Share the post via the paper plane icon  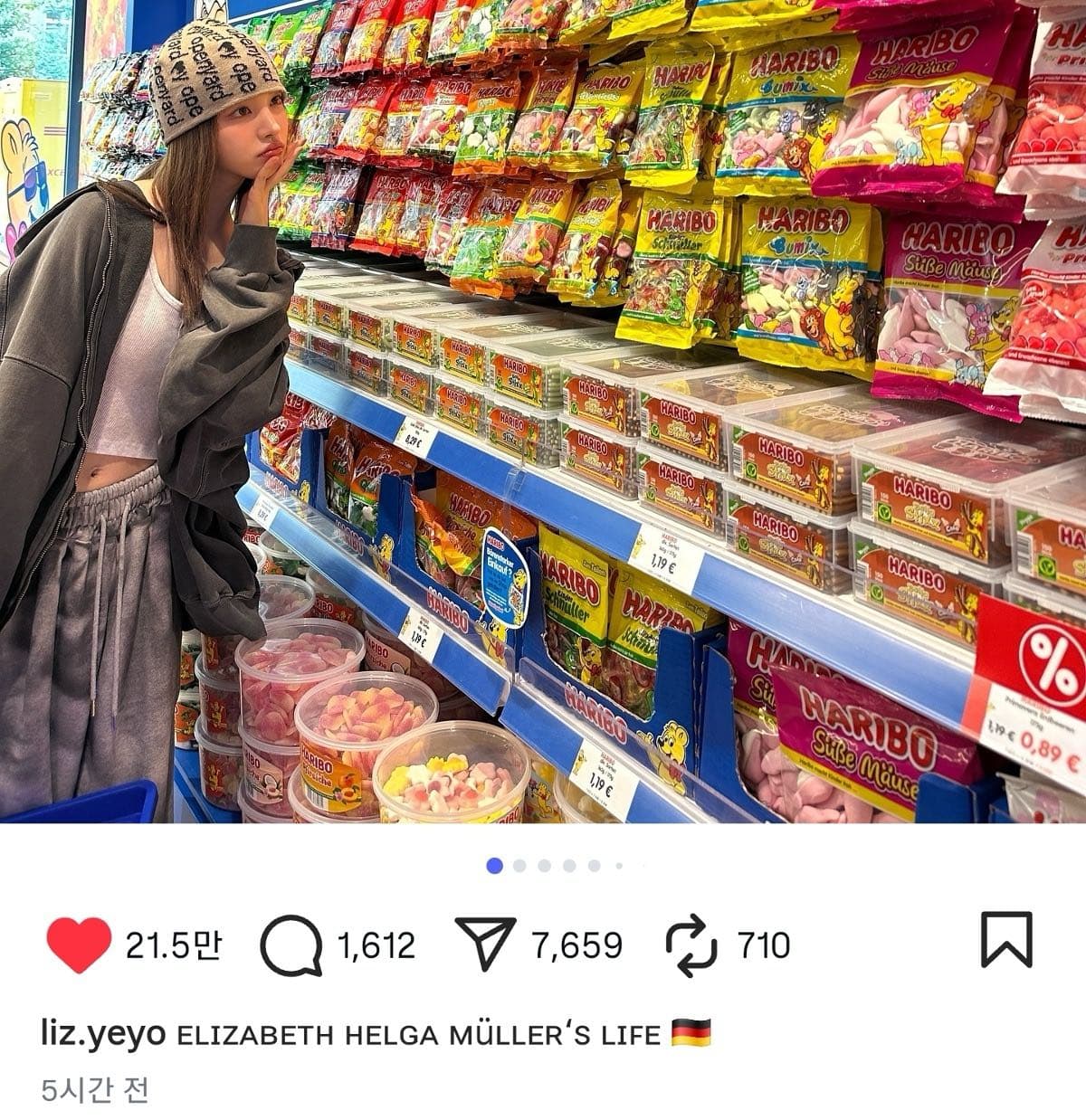[485, 944]
